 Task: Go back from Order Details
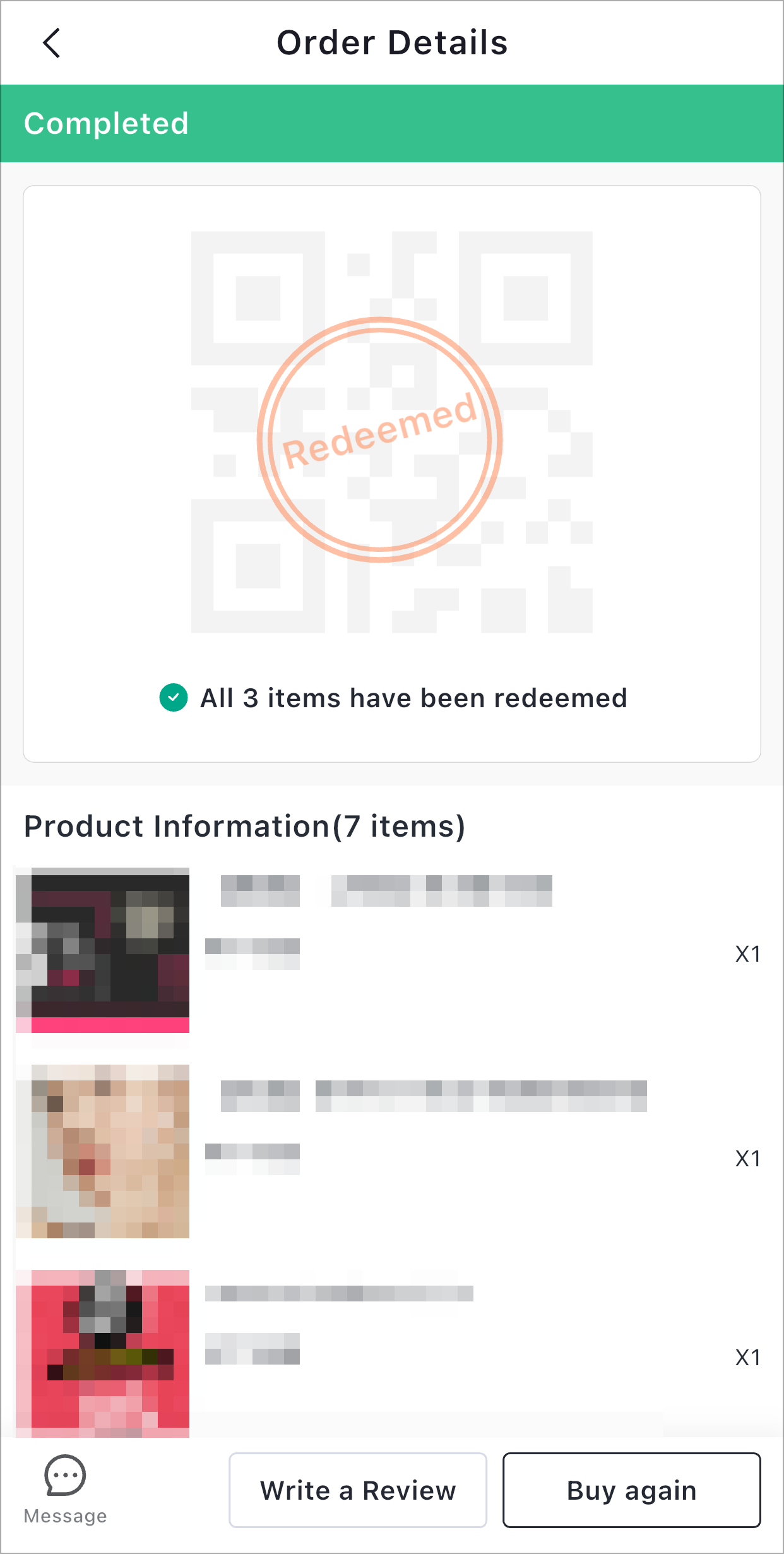[x=52, y=43]
